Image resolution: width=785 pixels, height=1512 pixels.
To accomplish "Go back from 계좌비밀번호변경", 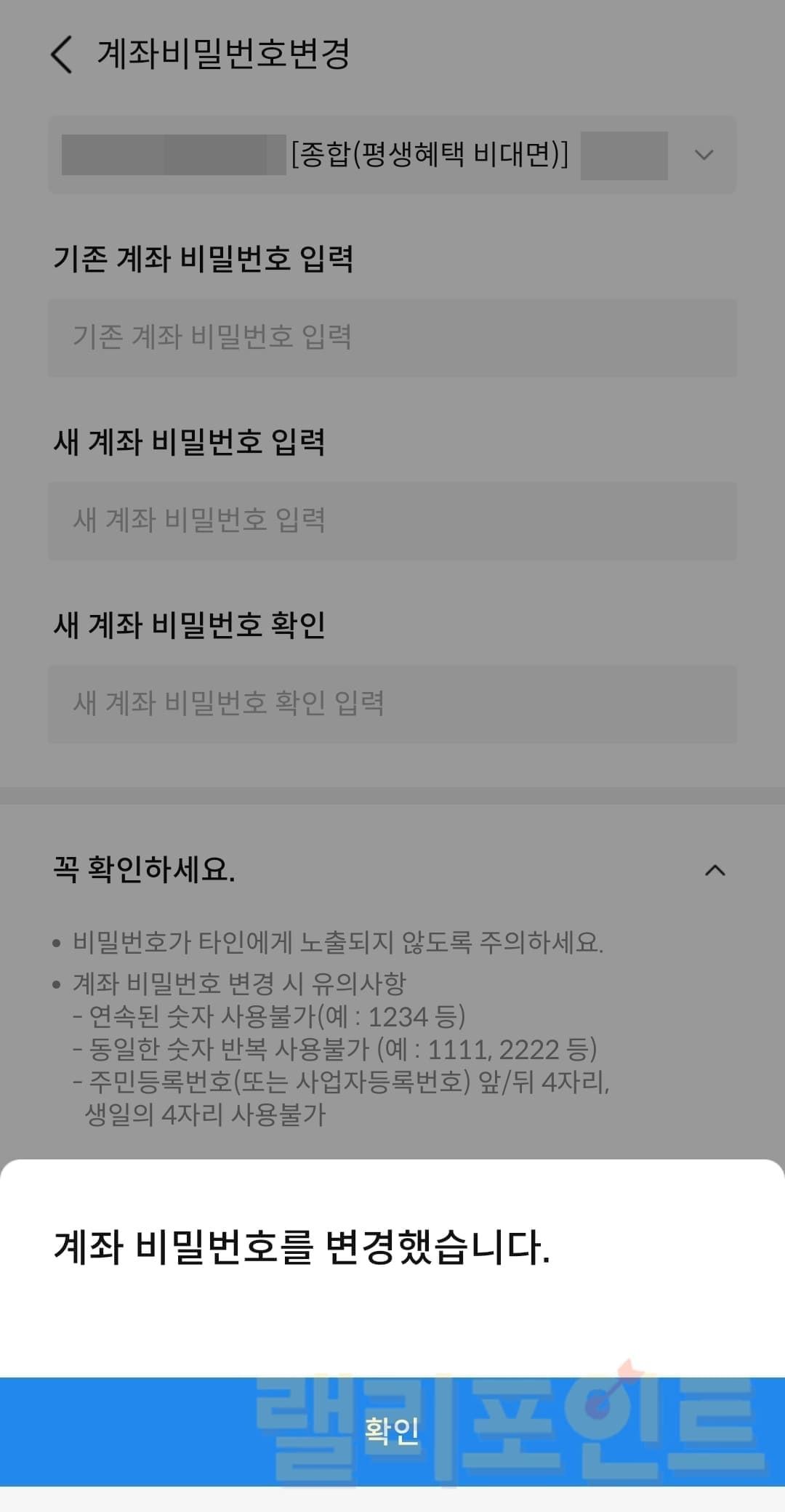I will point(63,55).
